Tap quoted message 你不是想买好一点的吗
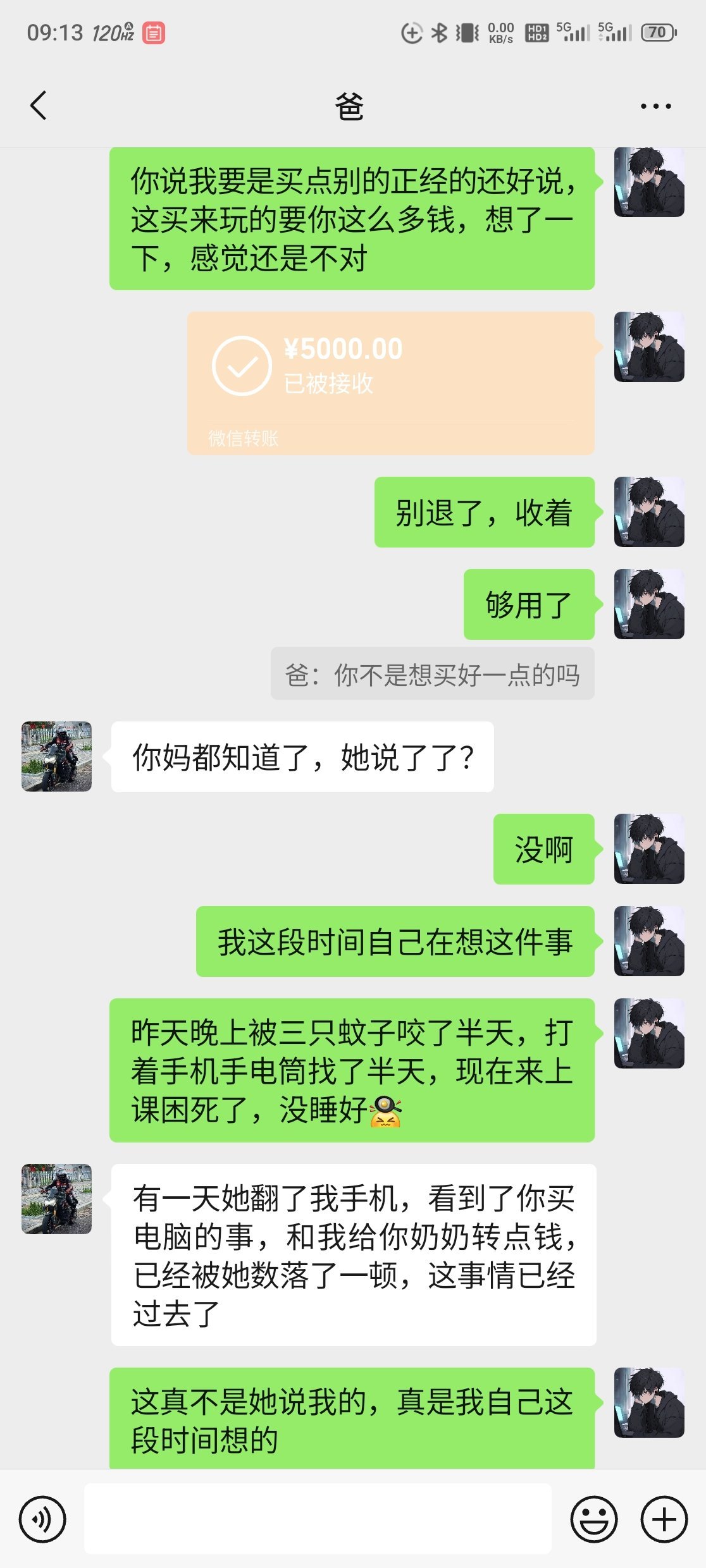This screenshot has width=706, height=1568. coord(432,675)
